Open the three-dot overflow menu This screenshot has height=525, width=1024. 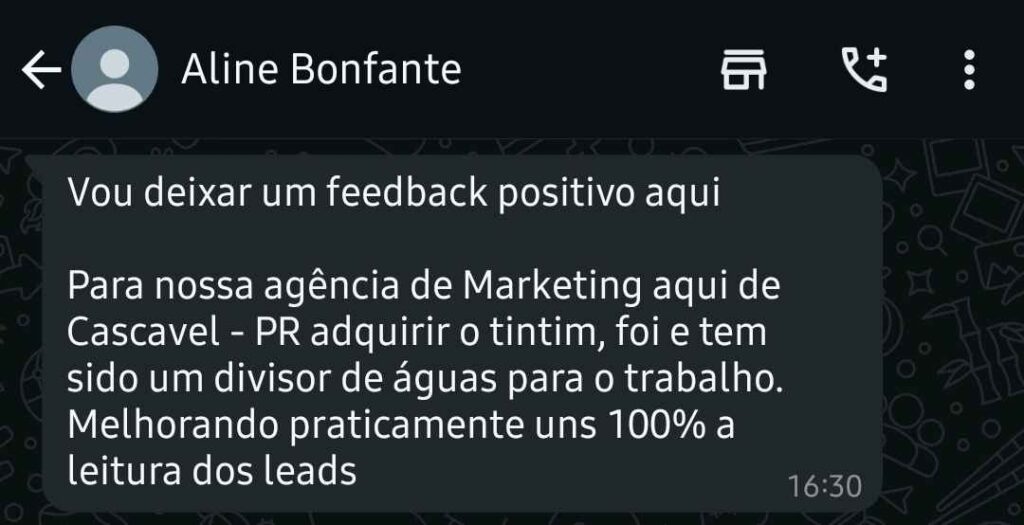click(x=968, y=70)
